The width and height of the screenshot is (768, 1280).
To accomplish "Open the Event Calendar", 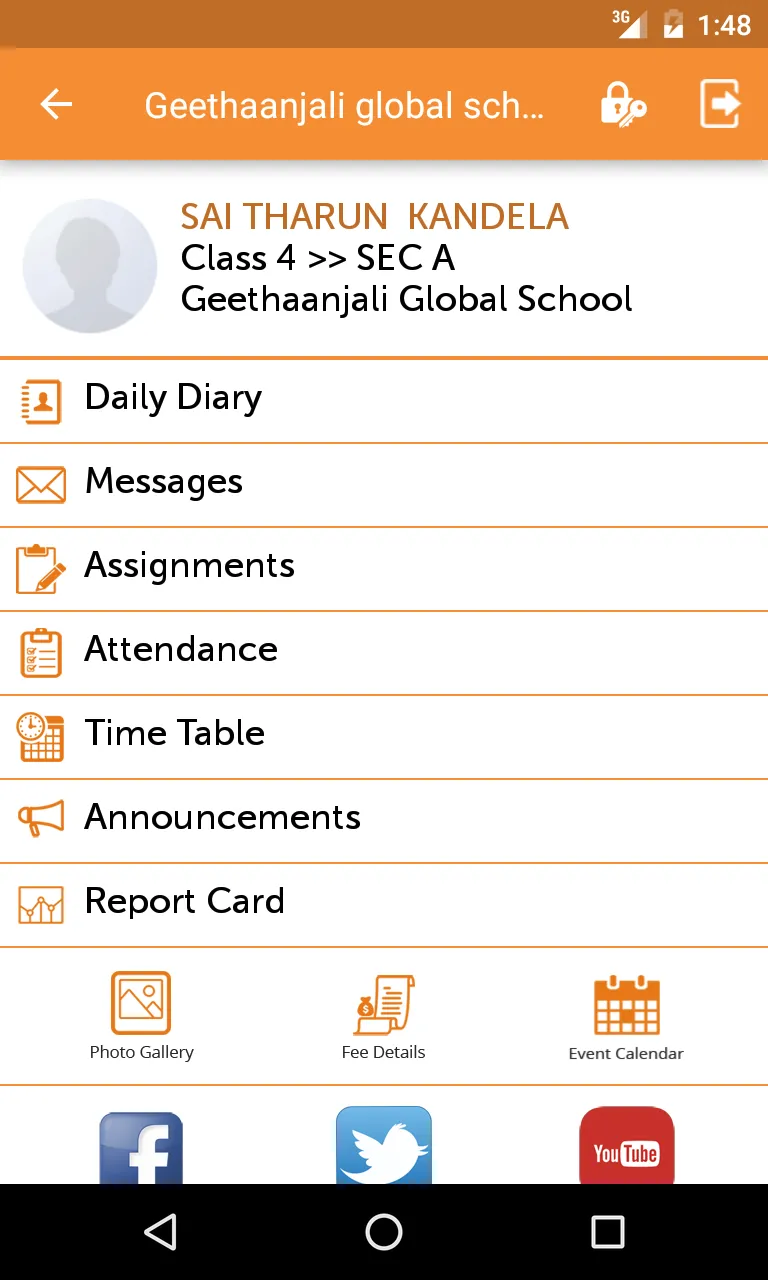I will point(626,1016).
